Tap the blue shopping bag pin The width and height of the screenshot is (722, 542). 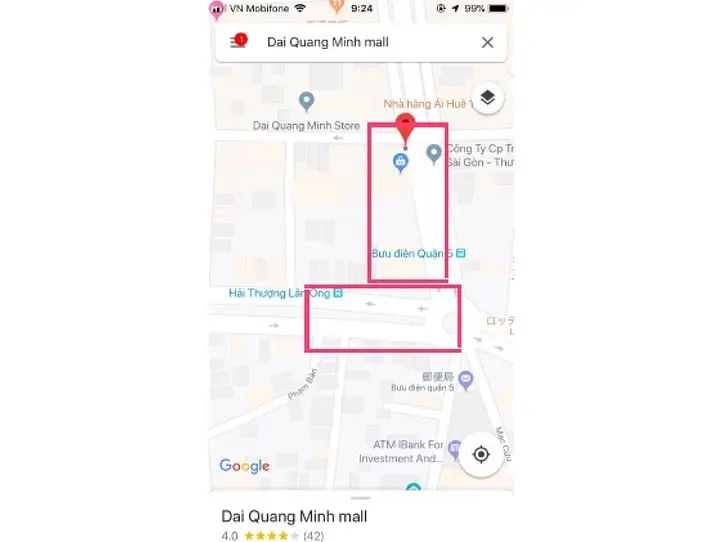click(400, 162)
